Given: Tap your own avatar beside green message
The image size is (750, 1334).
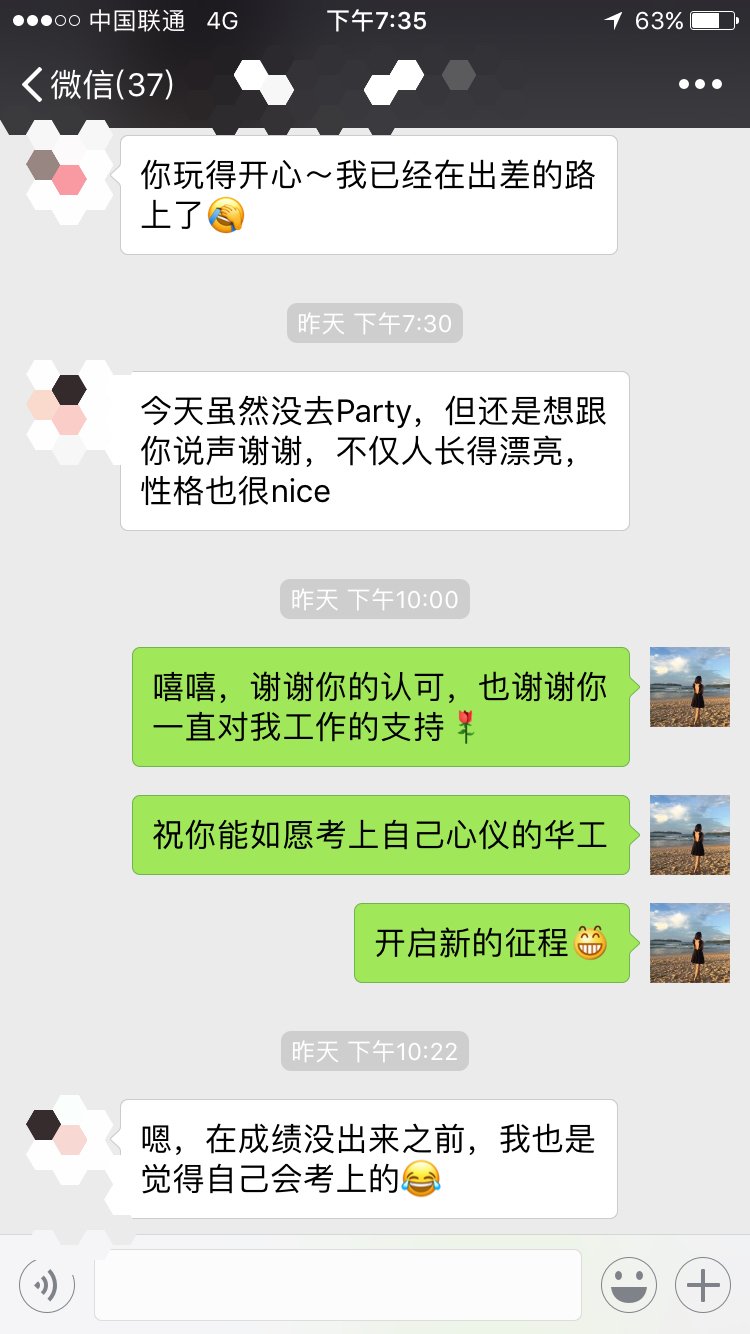Looking at the screenshot, I should [689, 687].
